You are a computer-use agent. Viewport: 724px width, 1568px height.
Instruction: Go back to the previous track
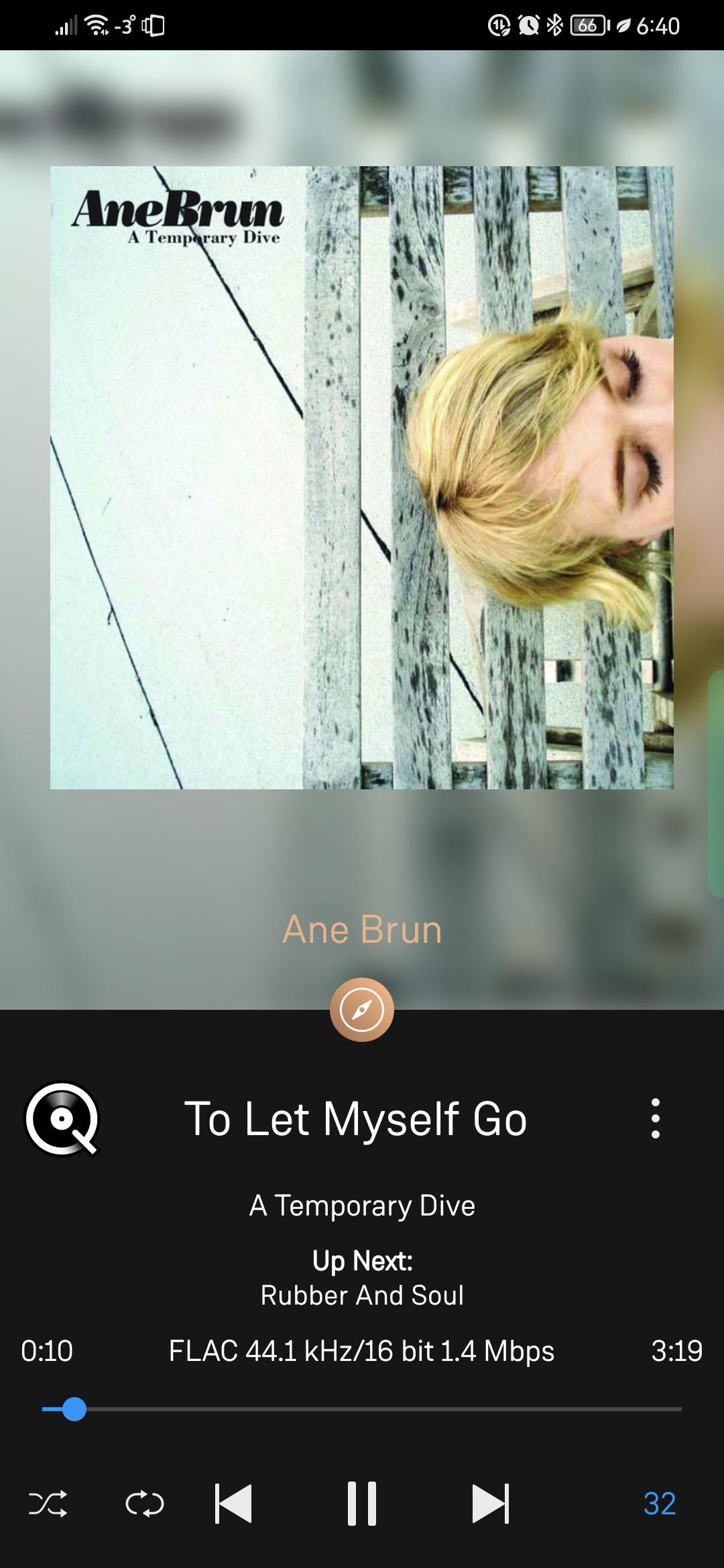[233, 1504]
